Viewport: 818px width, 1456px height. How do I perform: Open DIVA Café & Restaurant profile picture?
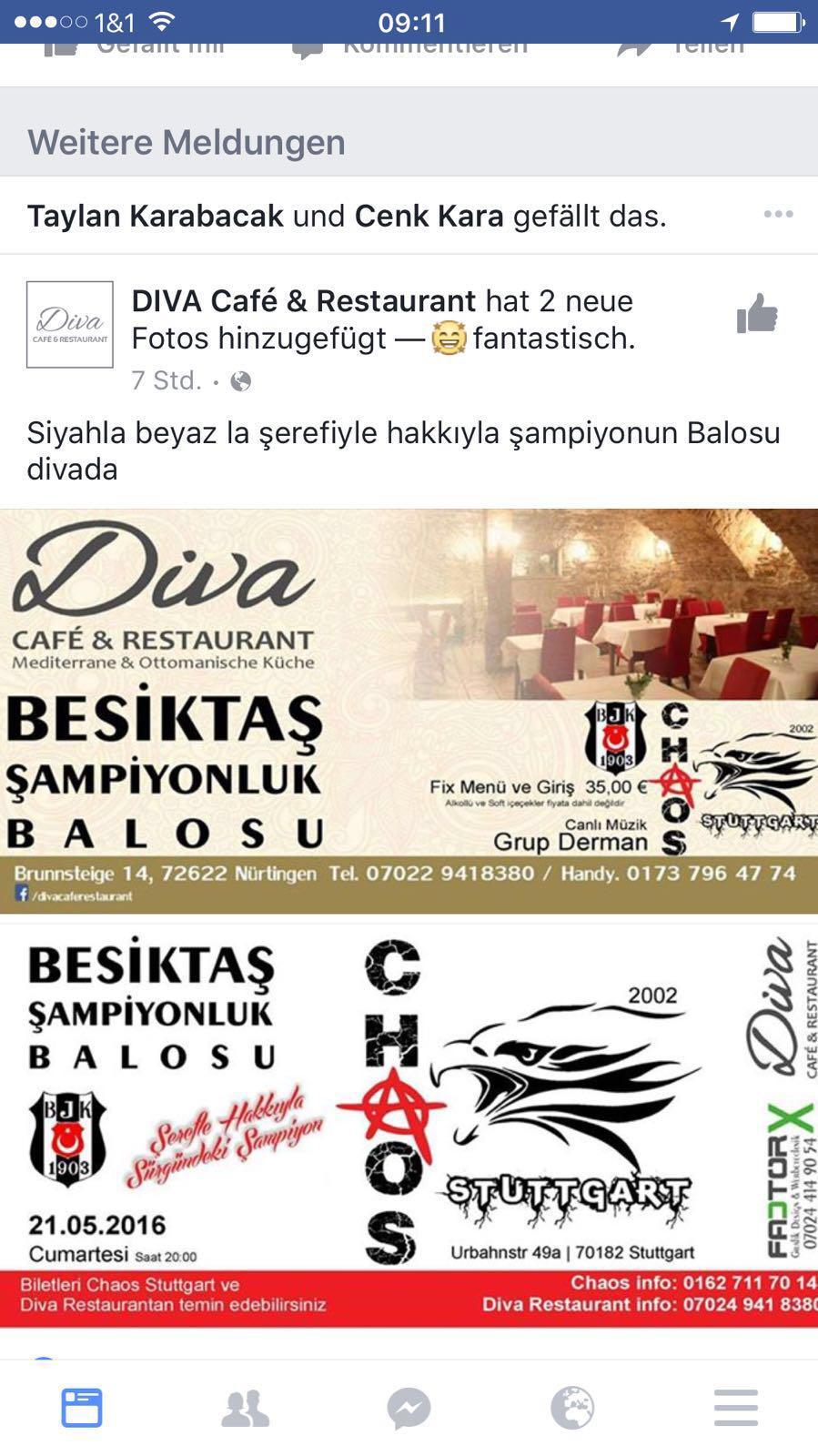70,325
